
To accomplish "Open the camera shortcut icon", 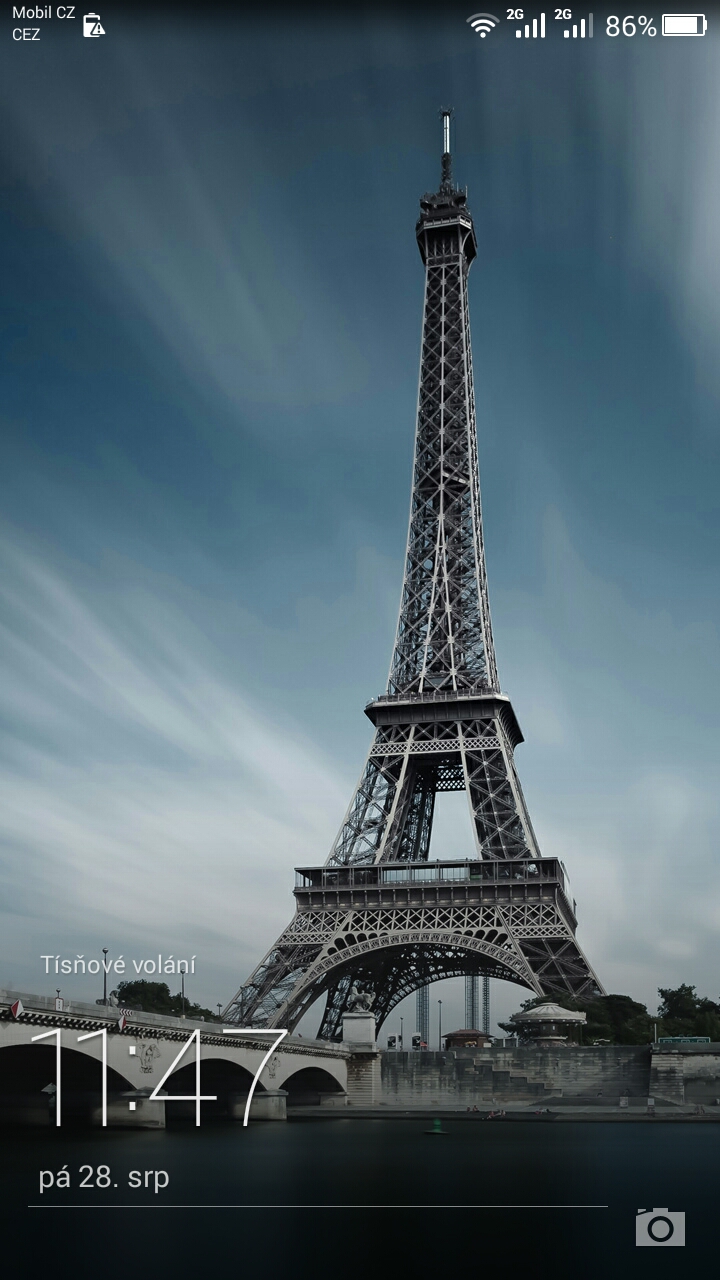I will (660, 1227).
